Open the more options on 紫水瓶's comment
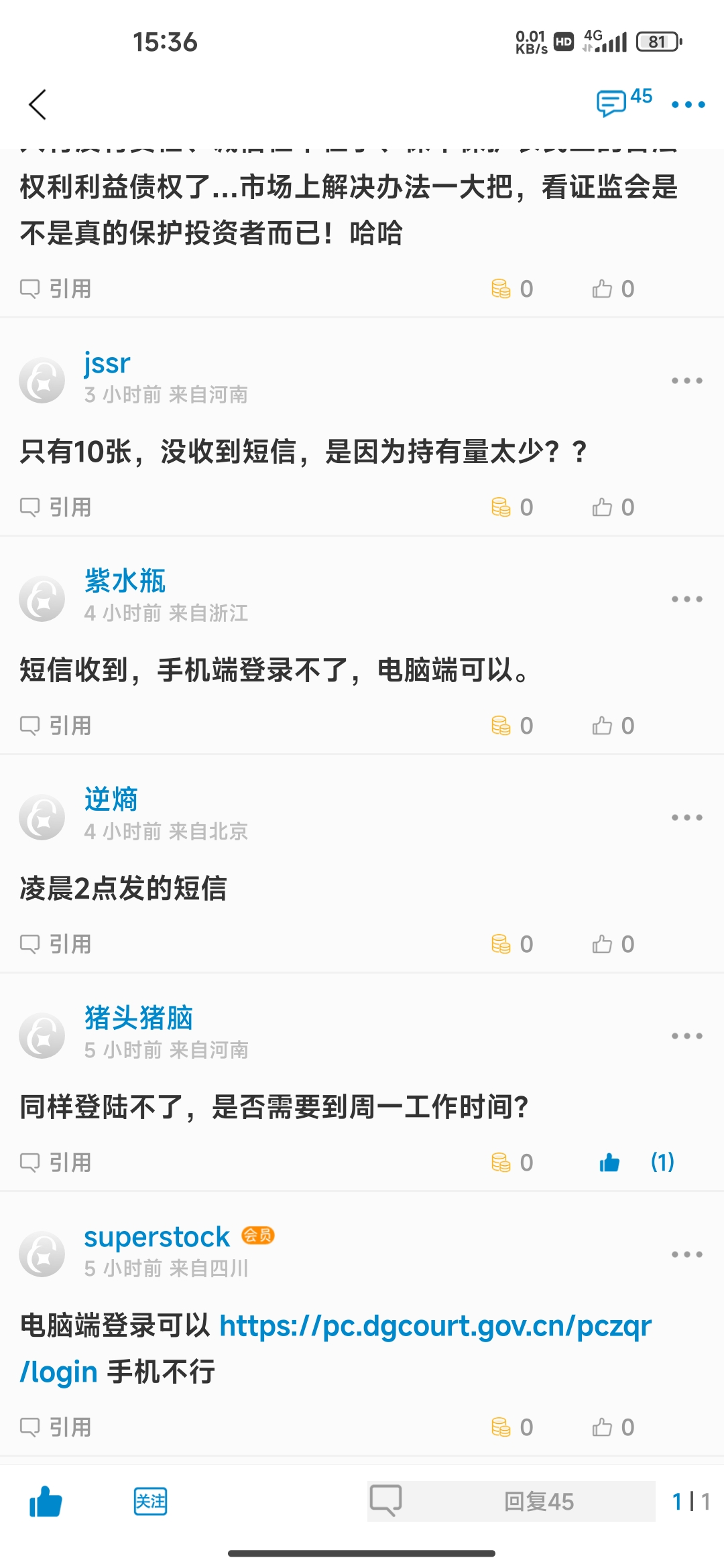Viewport: 724px width, 1568px height. pos(687,599)
